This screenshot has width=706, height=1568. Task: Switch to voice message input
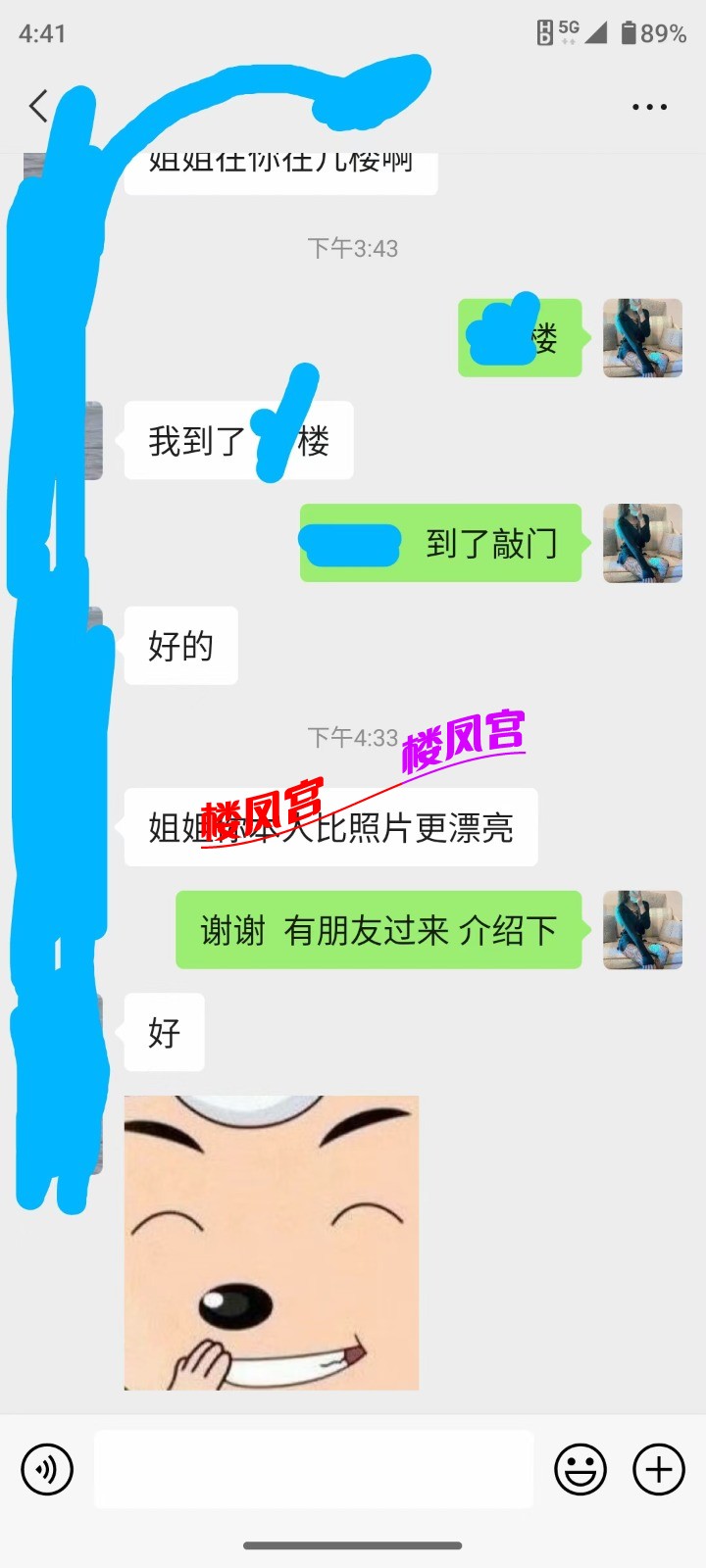click(x=47, y=1469)
